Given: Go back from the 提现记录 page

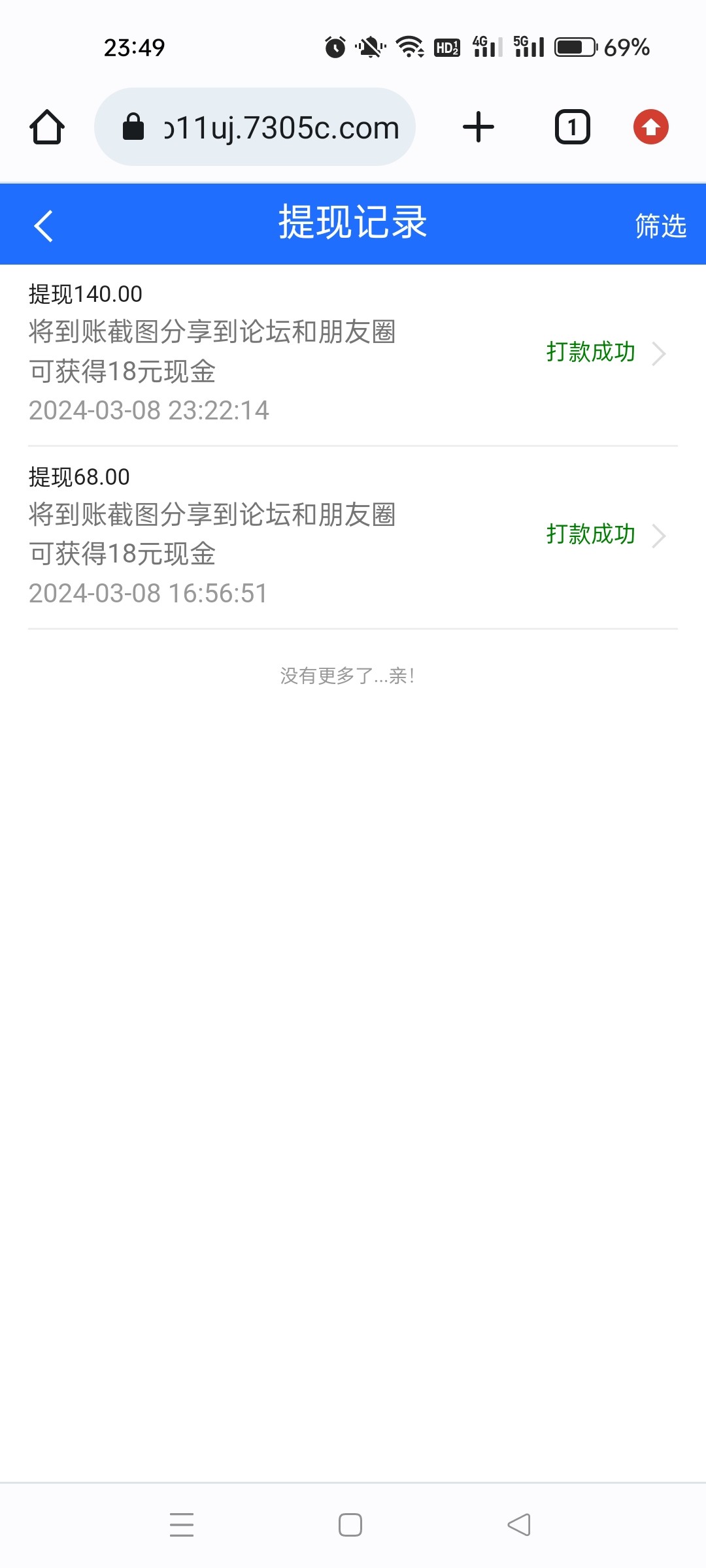Looking at the screenshot, I should (43, 226).
